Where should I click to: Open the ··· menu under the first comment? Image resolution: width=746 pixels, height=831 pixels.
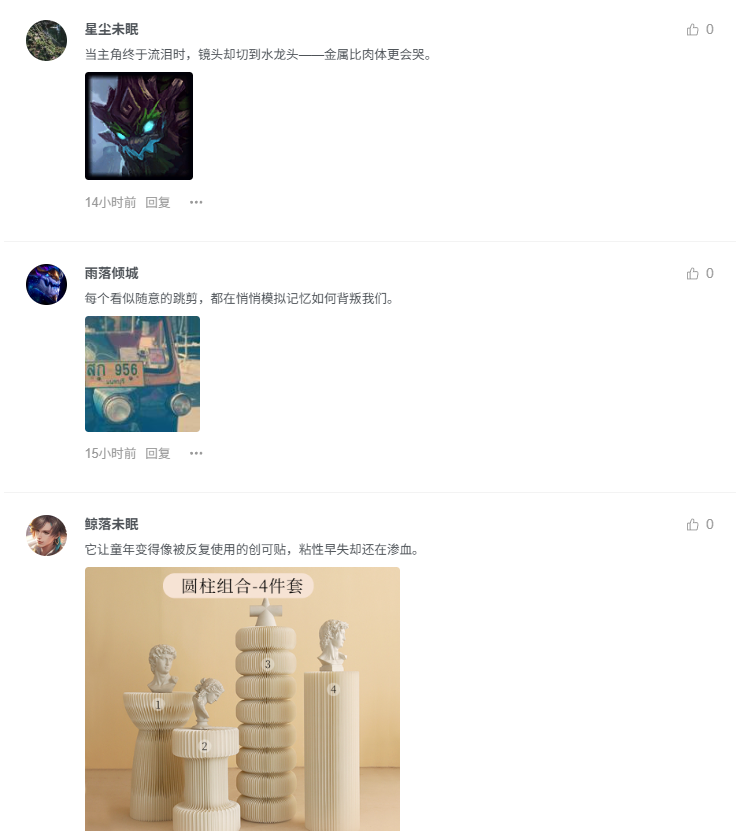pos(196,202)
